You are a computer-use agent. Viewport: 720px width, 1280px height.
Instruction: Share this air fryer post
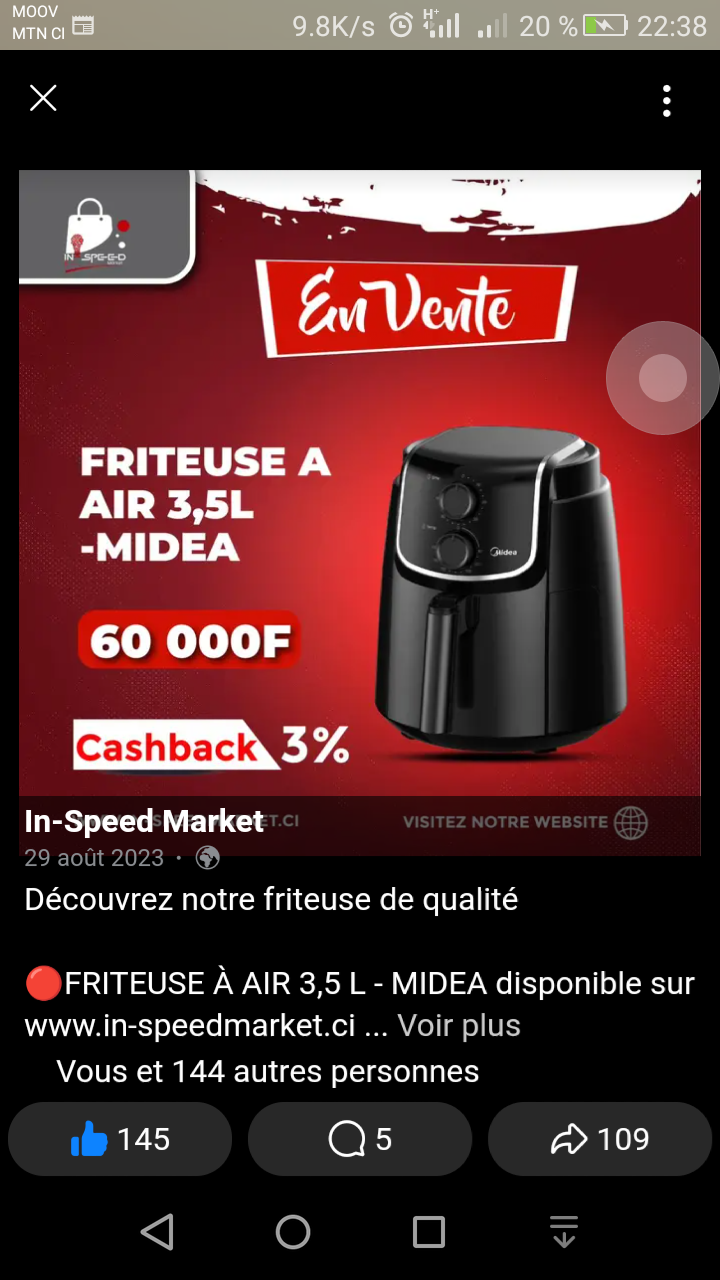click(x=600, y=1139)
